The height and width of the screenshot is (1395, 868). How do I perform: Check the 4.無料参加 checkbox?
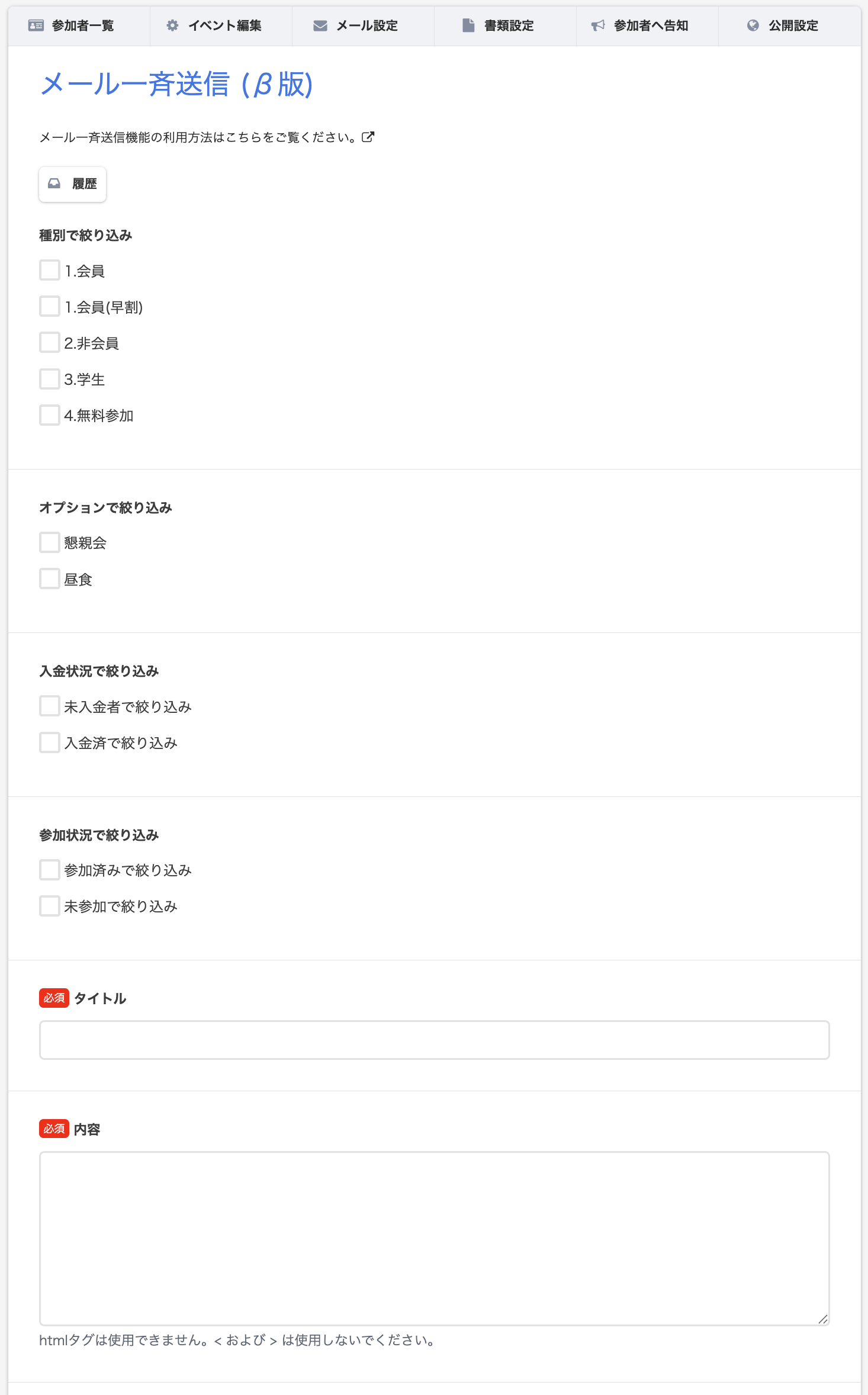50,415
